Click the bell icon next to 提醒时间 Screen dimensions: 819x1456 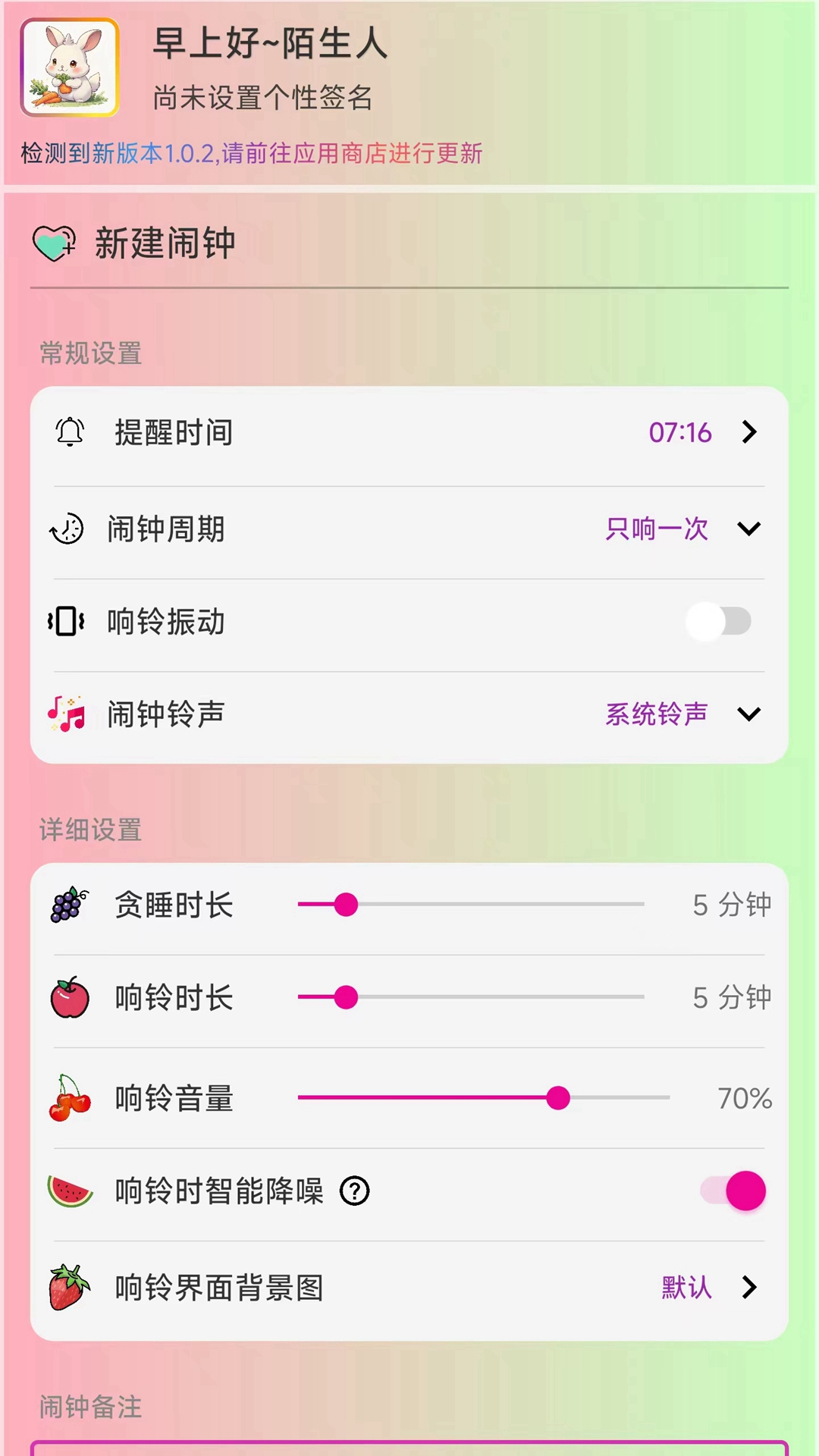pos(69,433)
